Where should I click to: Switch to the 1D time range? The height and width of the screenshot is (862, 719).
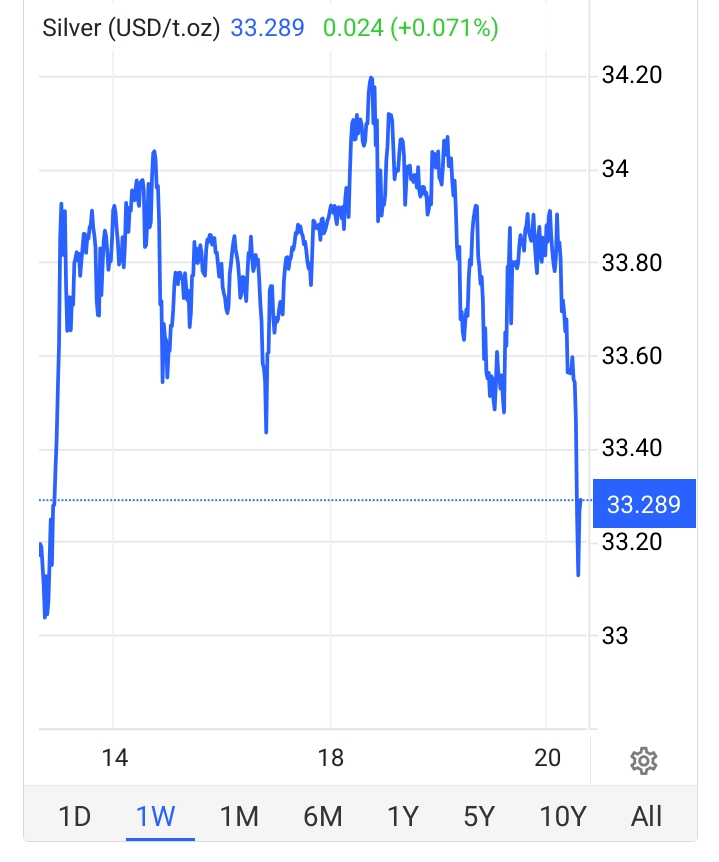point(75,816)
